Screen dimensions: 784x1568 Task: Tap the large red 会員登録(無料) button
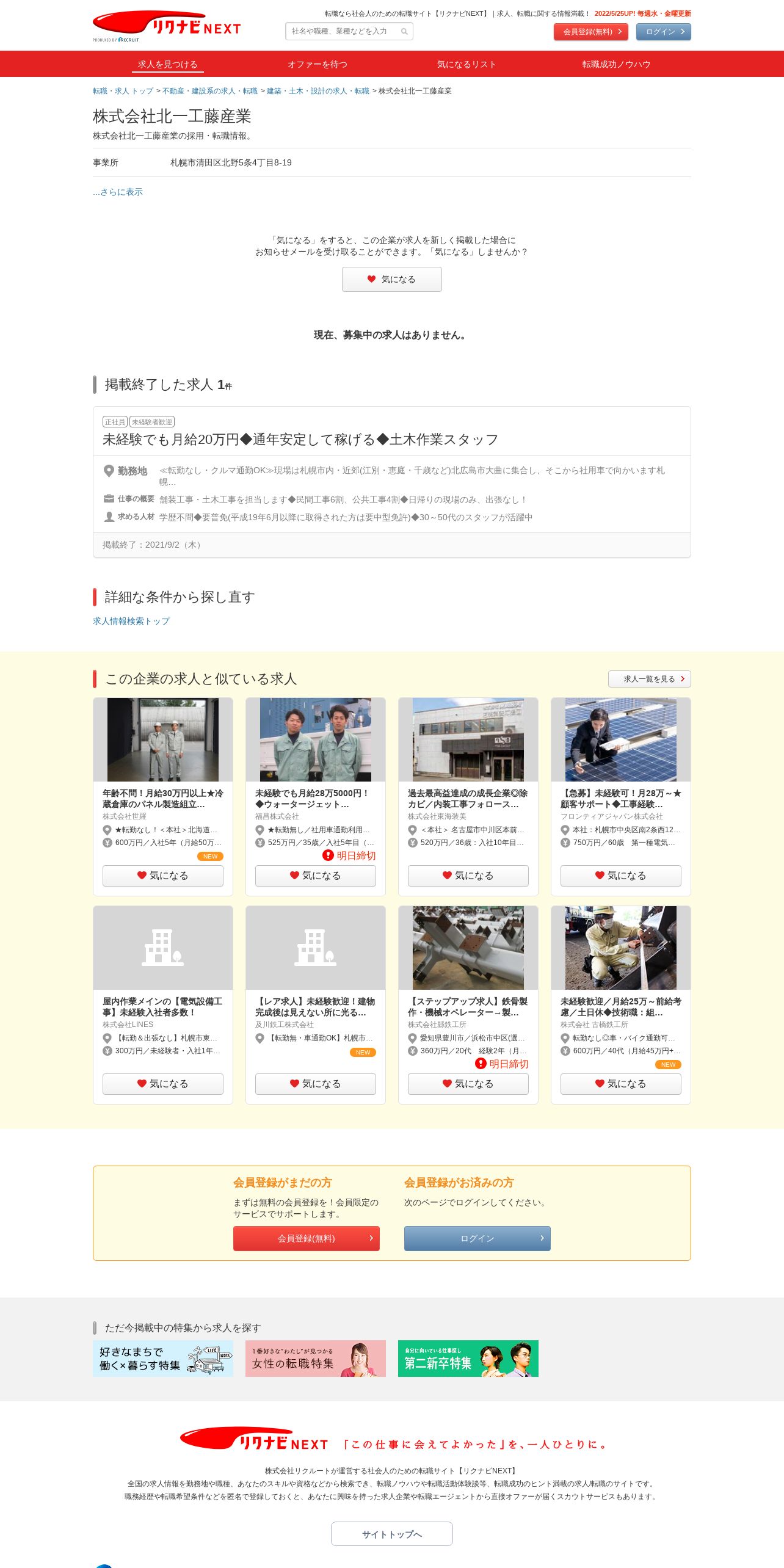click(307, 1238)
